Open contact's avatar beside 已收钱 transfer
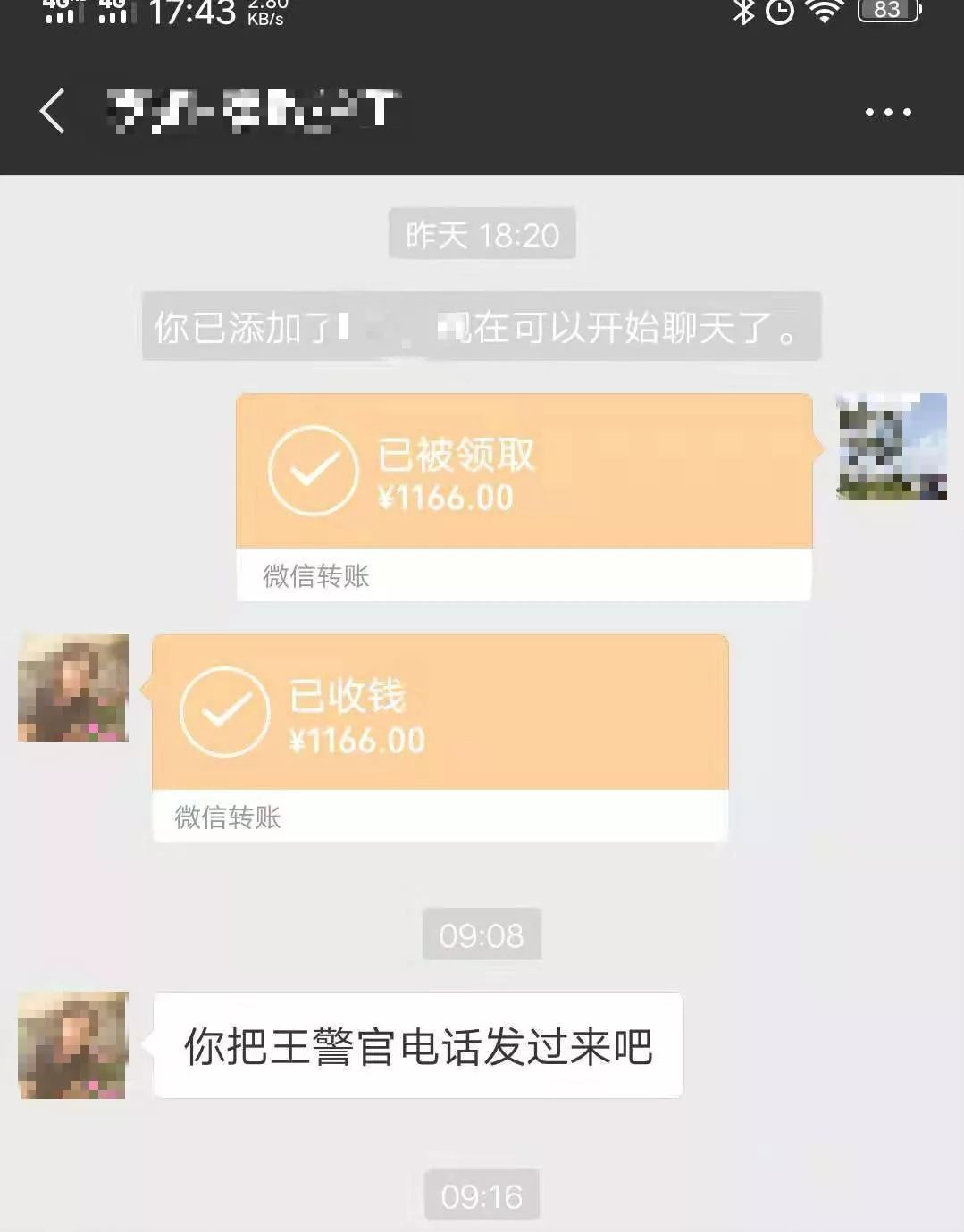The height and width of the screenshot is (1232, 964). [73, 688]
